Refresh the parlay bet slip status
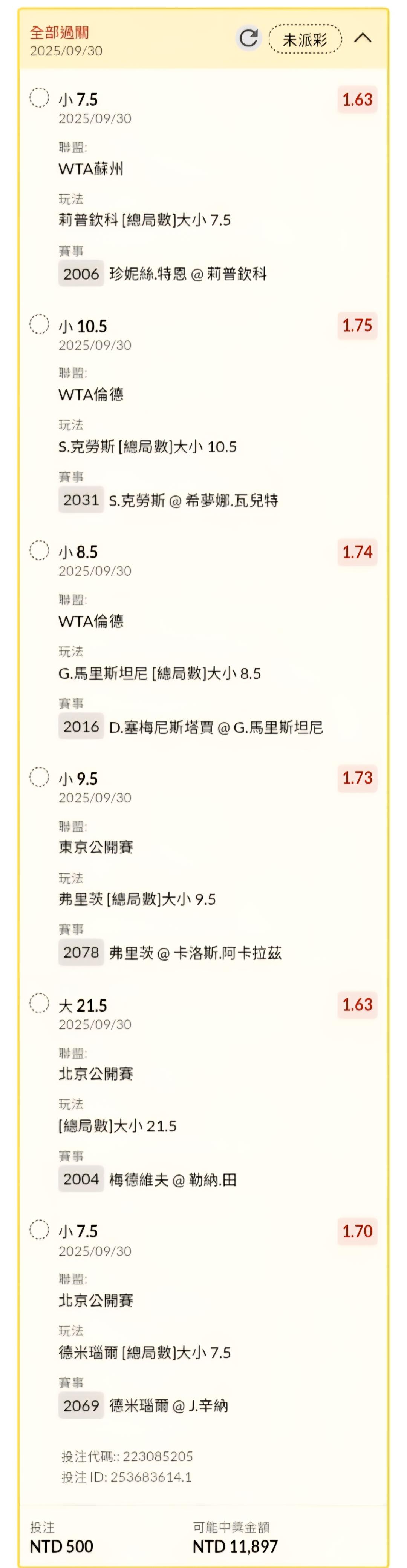407x1568 pixels. point(248,38)
